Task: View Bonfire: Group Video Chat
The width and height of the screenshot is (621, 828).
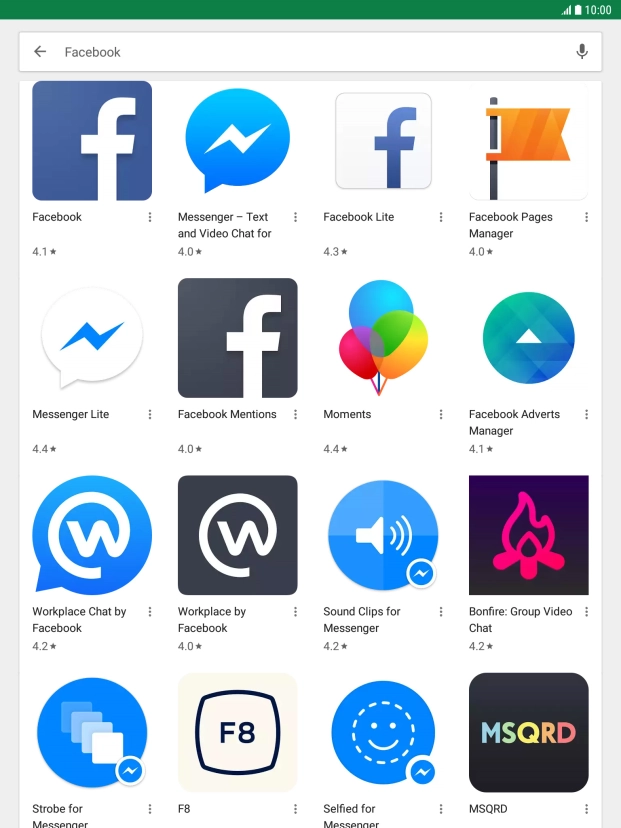Action: click(x=528, y=535)
